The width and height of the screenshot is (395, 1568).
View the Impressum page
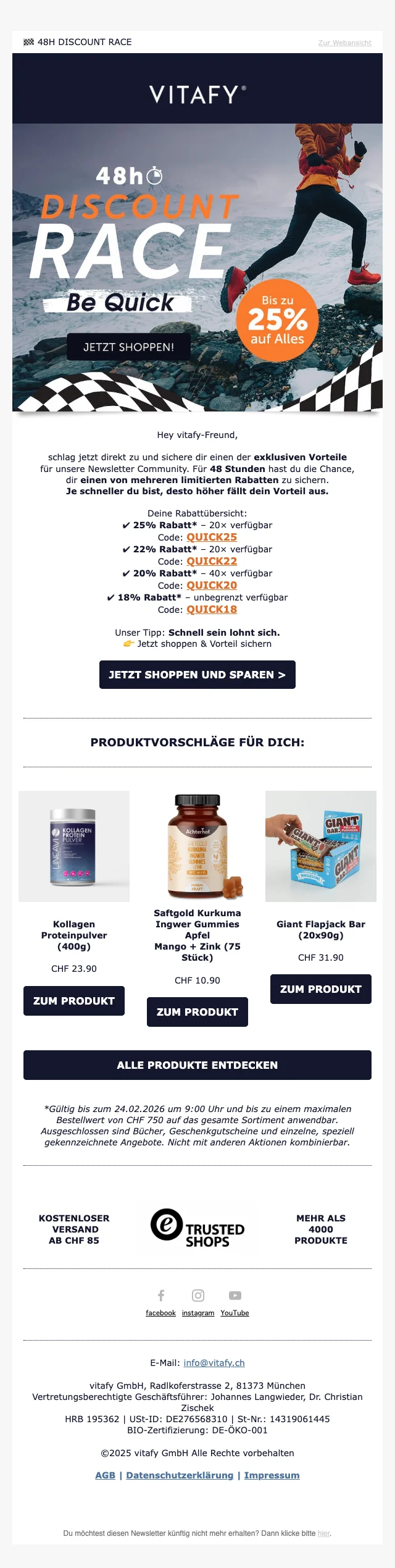[x=272, y=1475]
